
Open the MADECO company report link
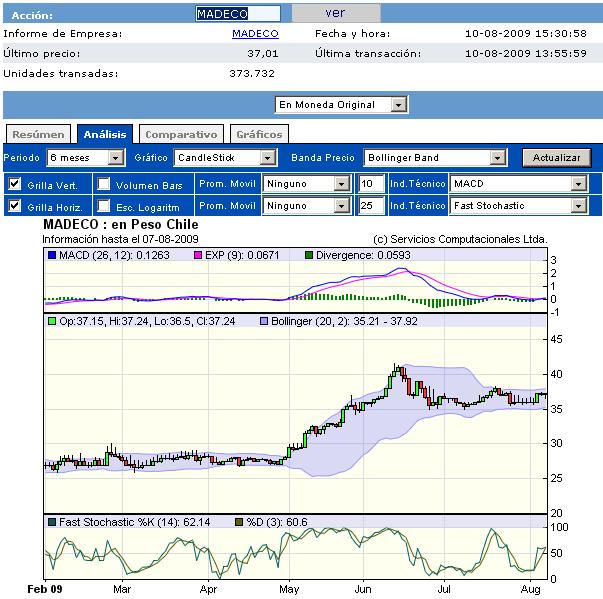click(x=255, y=33)
